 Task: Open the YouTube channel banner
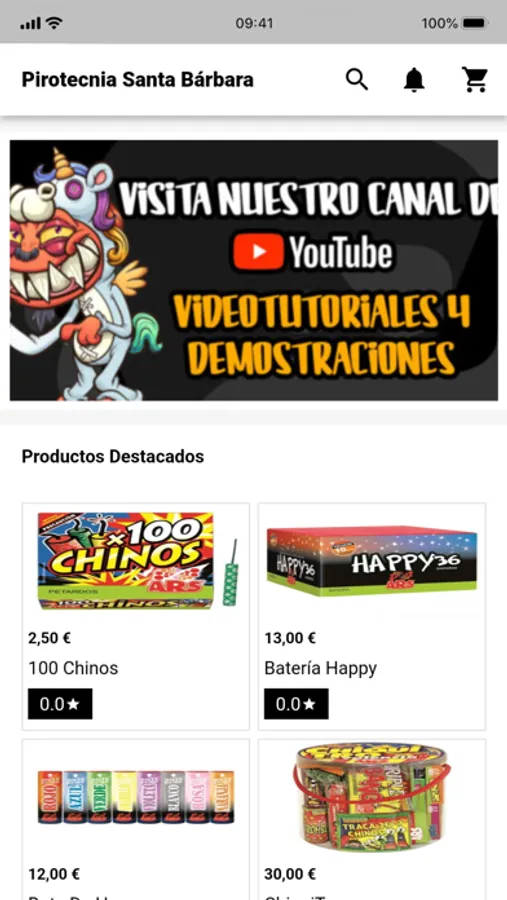[254, 270]
